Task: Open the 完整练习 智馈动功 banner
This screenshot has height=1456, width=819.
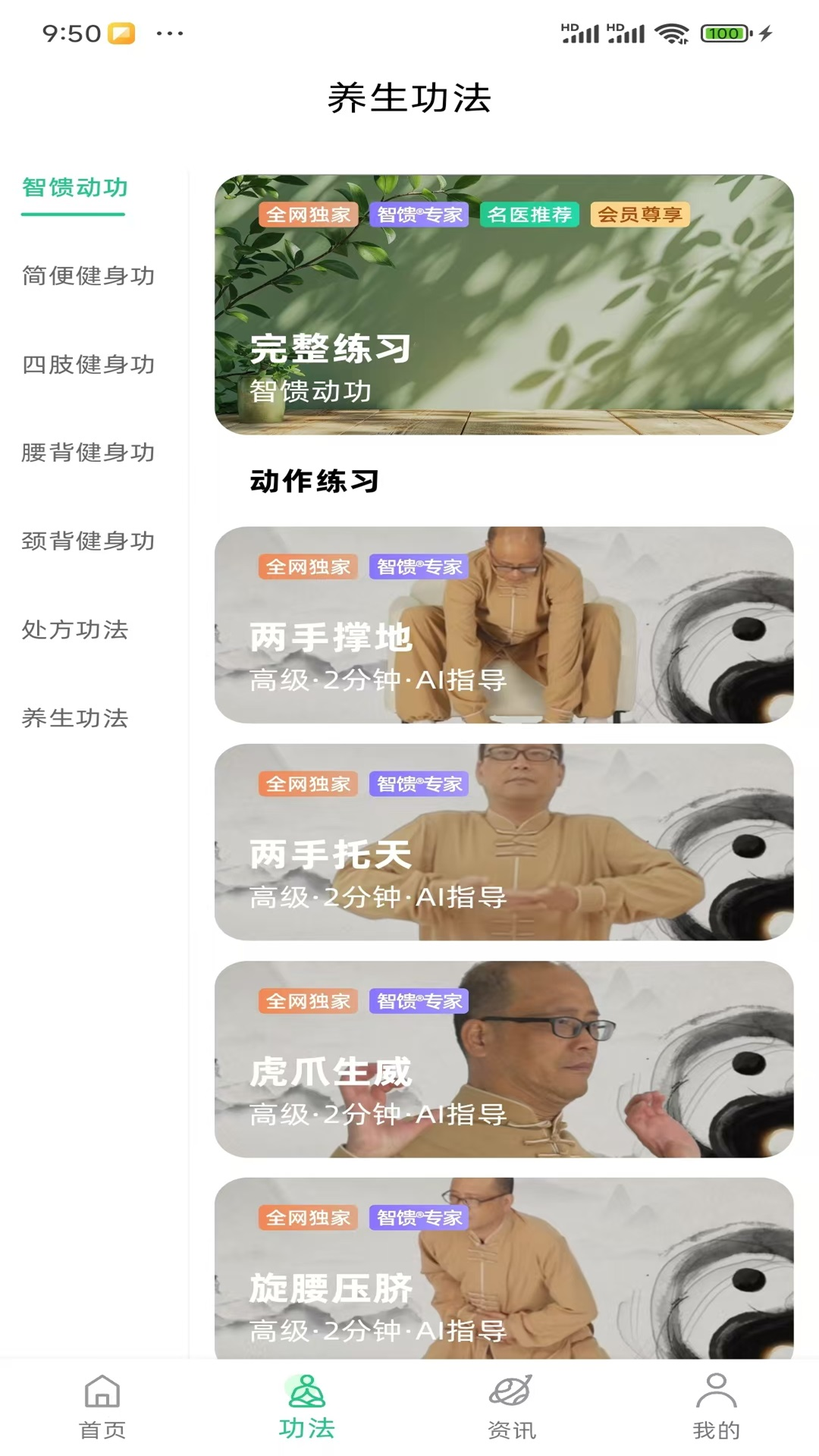Action: pyautogui.click(x=504, y=305)
